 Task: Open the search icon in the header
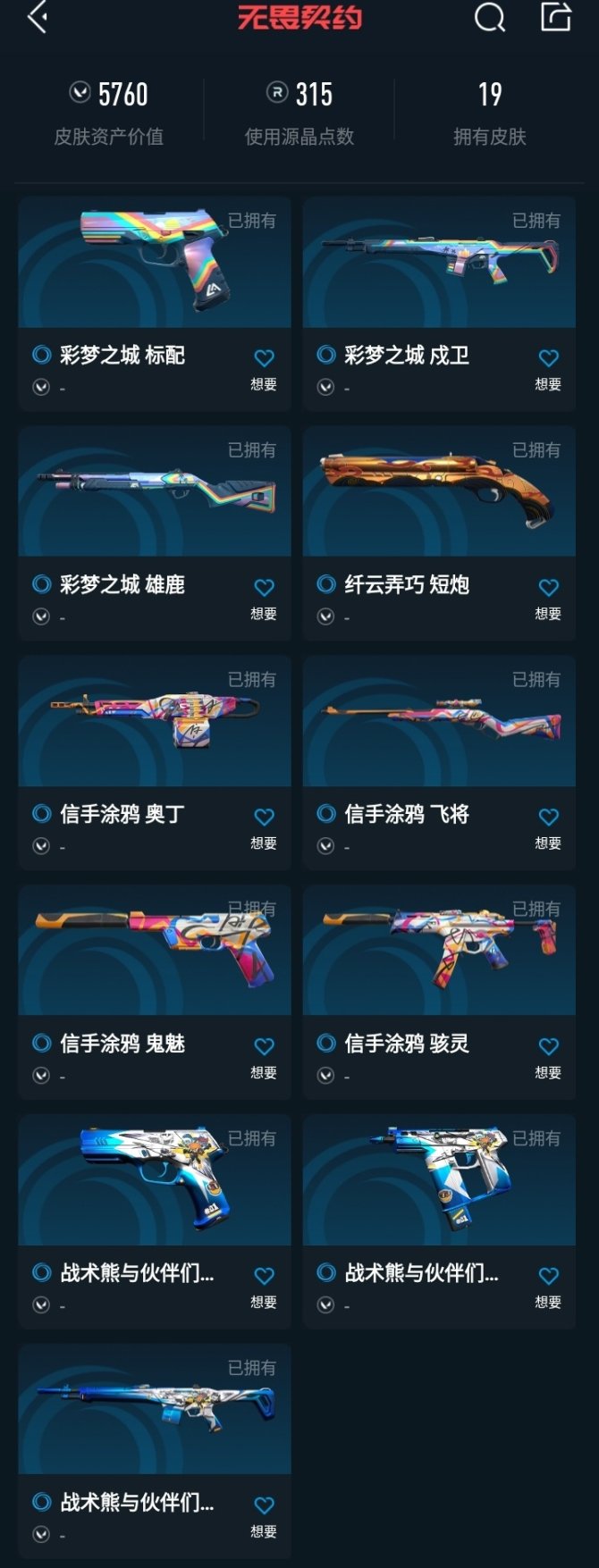pyautogui.click(x=489, y=18)
